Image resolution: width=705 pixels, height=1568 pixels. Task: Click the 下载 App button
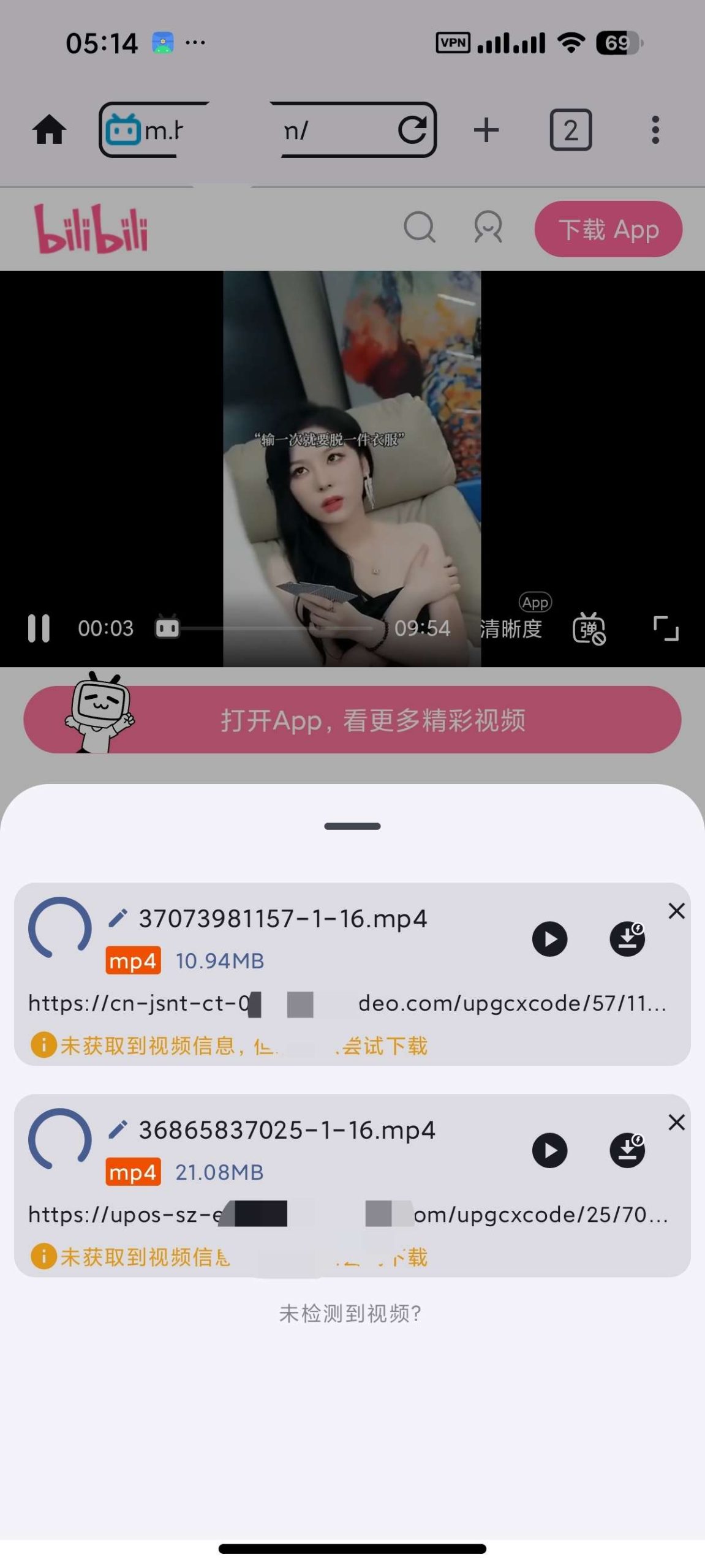pyautogui.click(x=608, y=228)
